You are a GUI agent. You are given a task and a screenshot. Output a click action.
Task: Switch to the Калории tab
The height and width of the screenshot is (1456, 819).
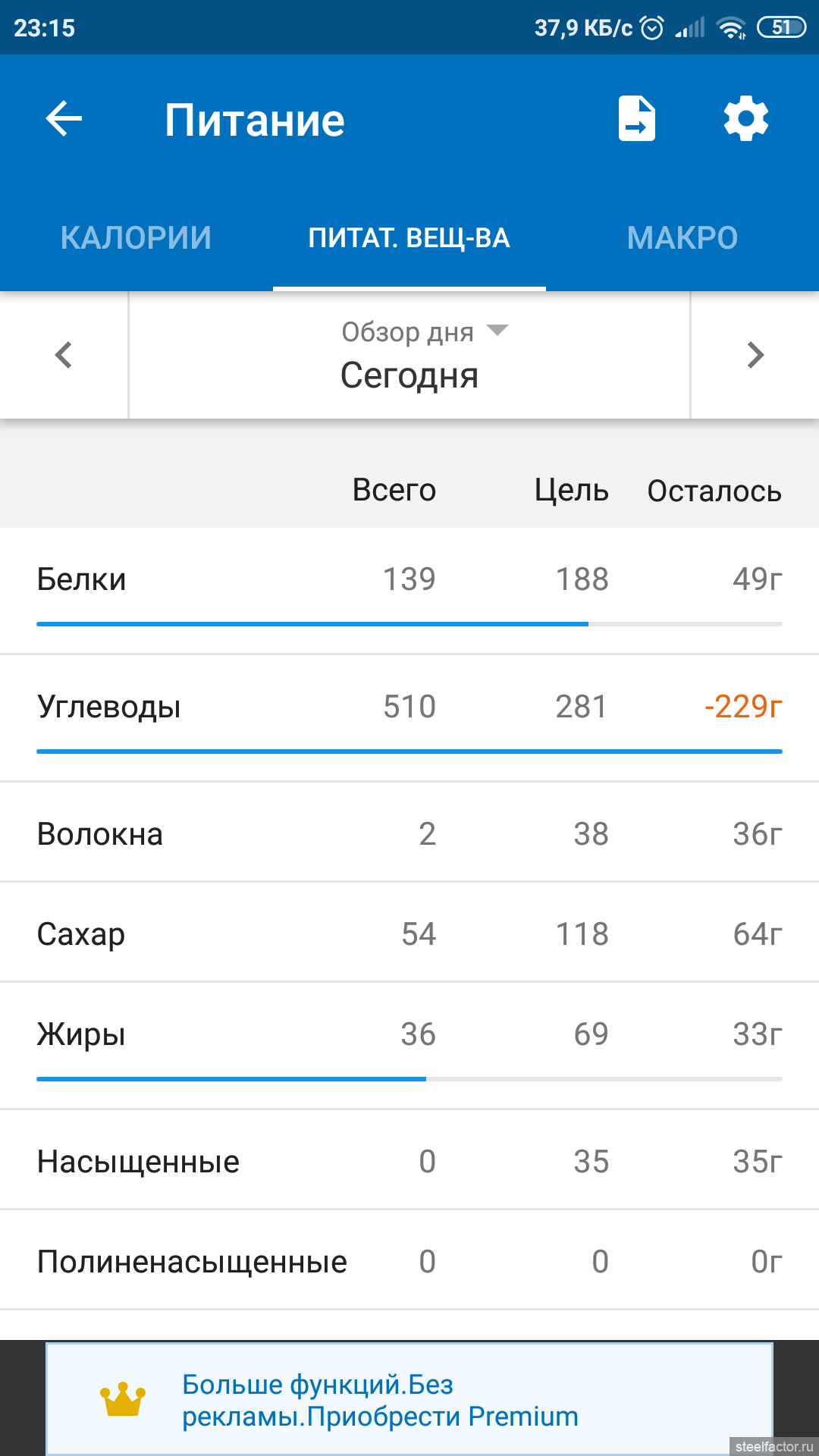point(136,238)
